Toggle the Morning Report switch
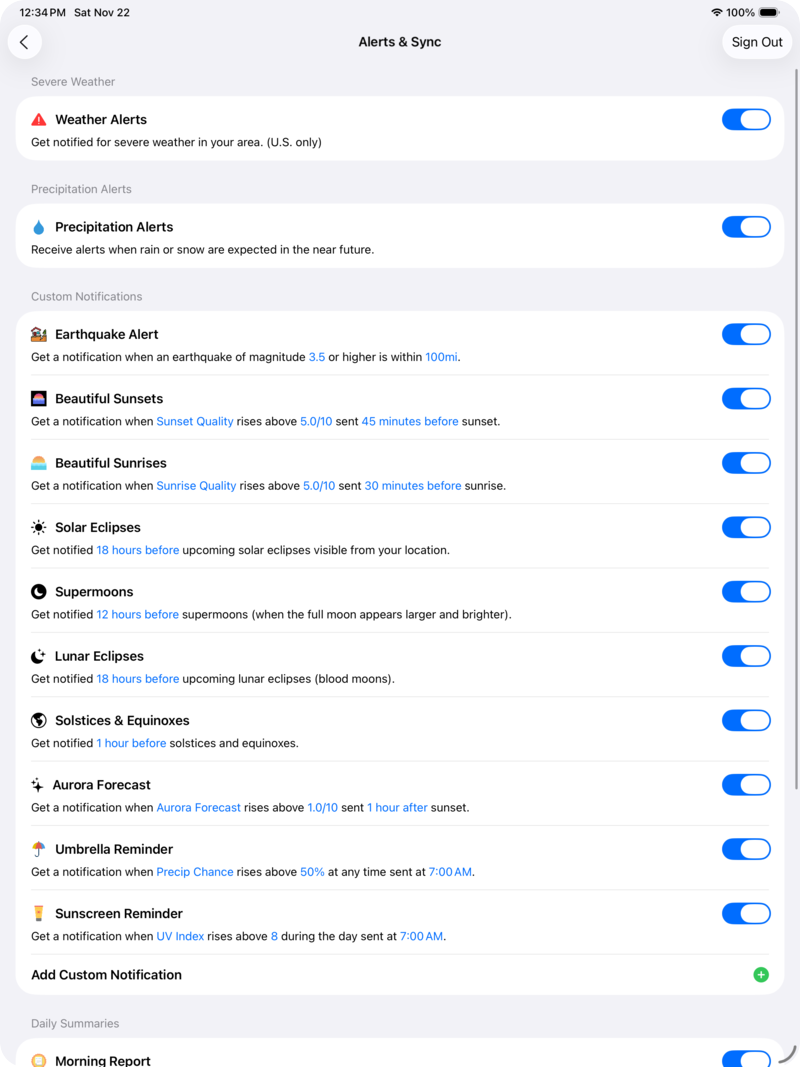The width and height of the screenshot is (800, 1067). pos(746,1058)
